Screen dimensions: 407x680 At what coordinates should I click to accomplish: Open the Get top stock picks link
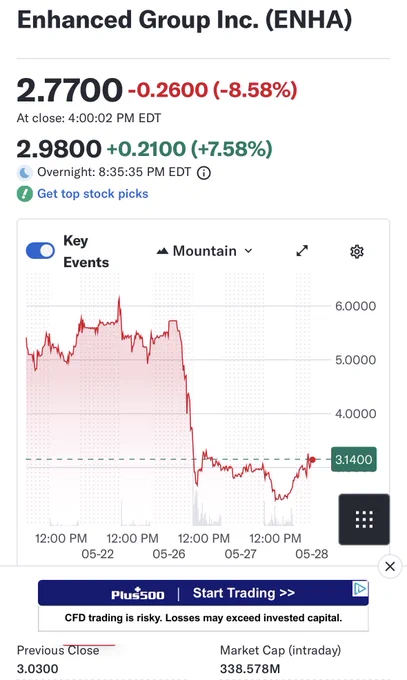coord(92,193)
